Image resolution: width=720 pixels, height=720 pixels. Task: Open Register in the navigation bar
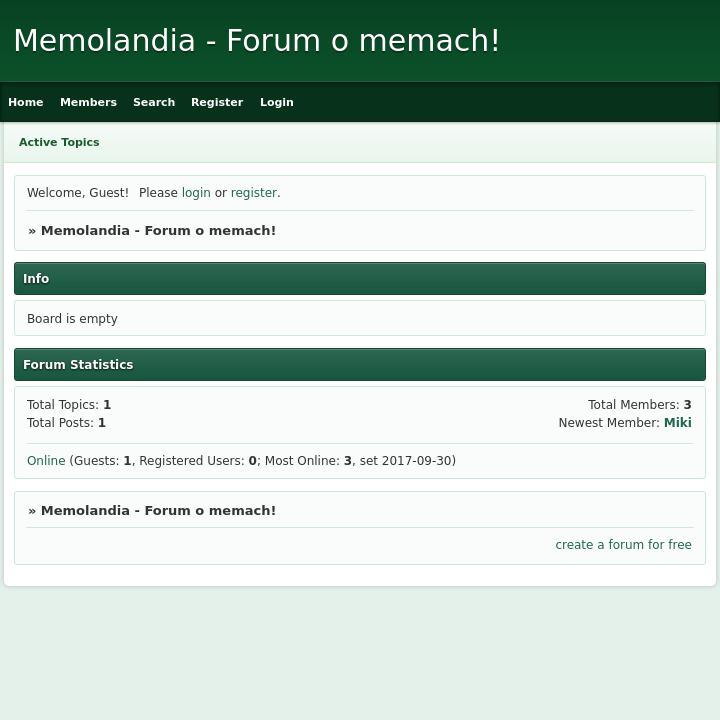(217, 102)
